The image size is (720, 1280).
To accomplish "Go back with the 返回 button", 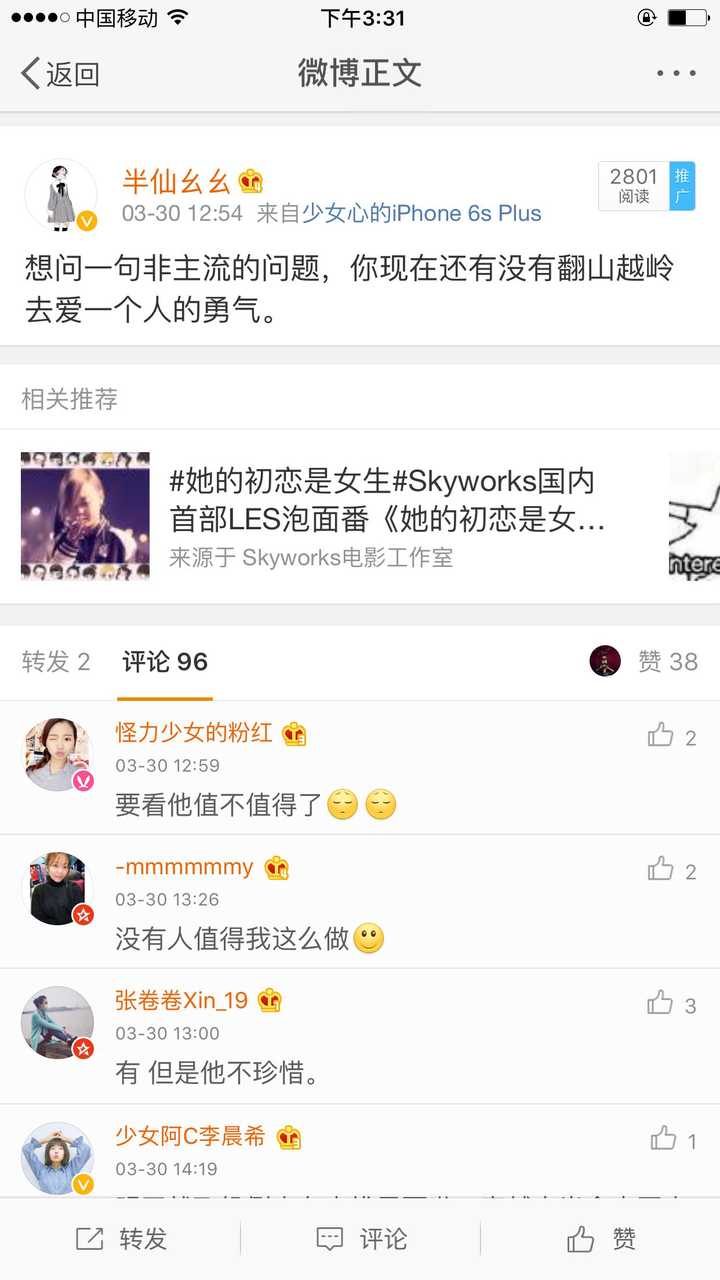I will click(60, 73).
